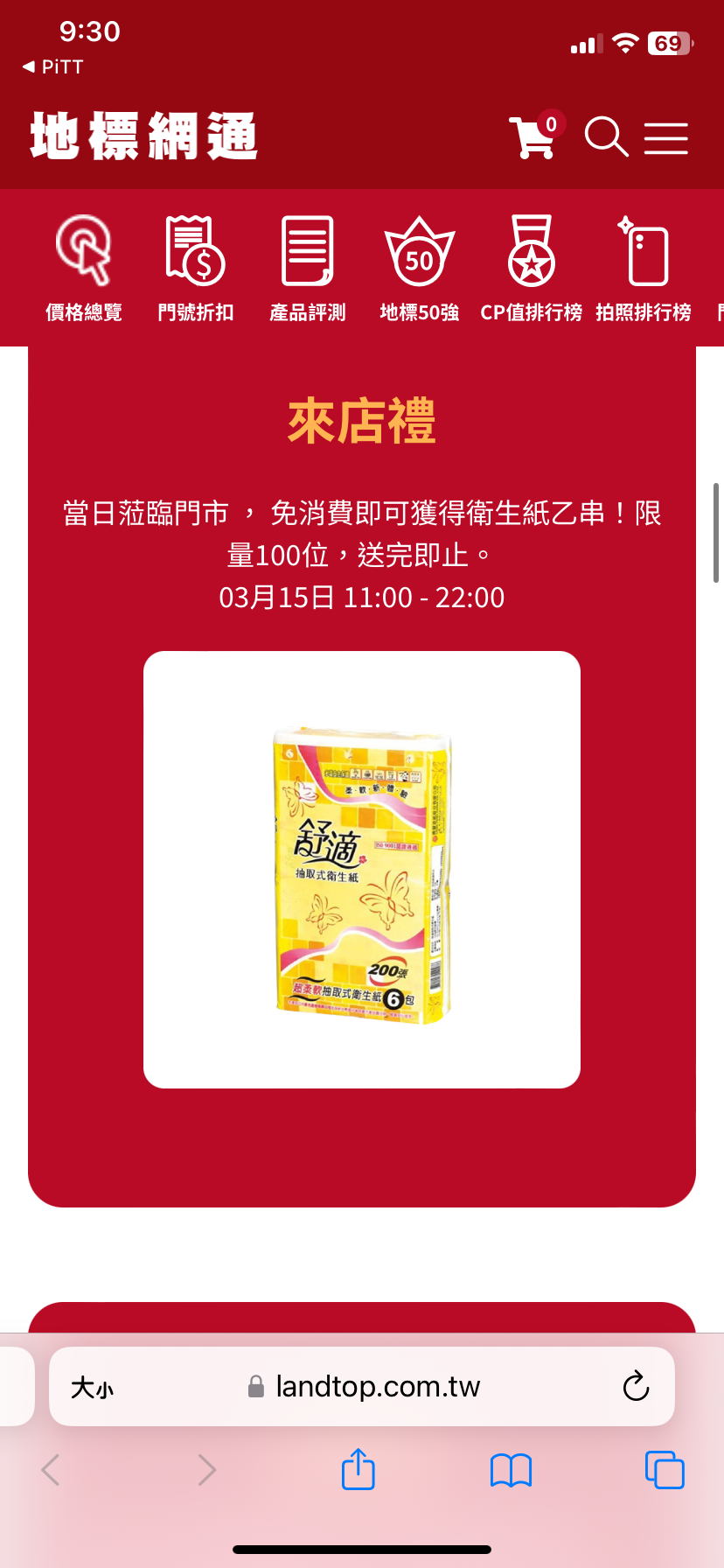Open the hamburger menu

[x=666, y=138]
